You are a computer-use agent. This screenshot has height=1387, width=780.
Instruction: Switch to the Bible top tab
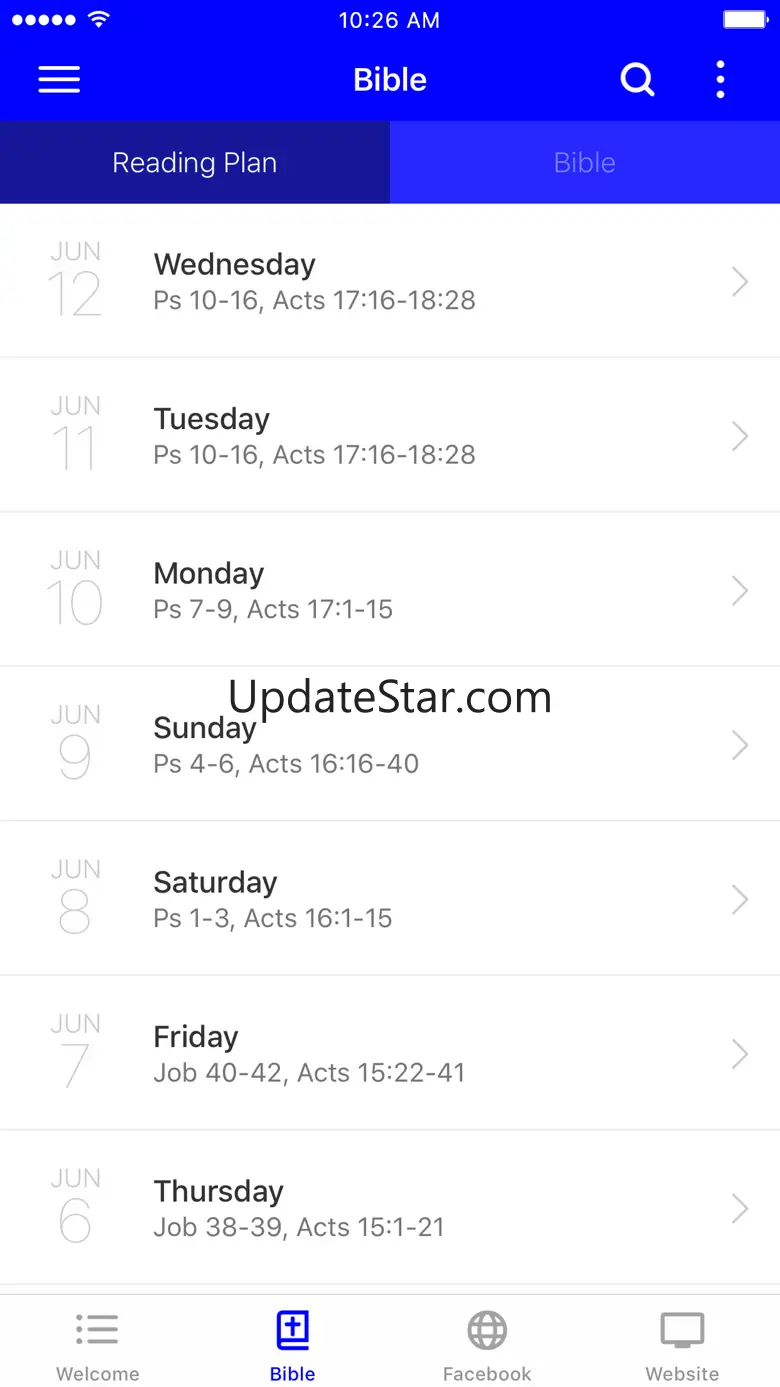click(x=585, y=163)
